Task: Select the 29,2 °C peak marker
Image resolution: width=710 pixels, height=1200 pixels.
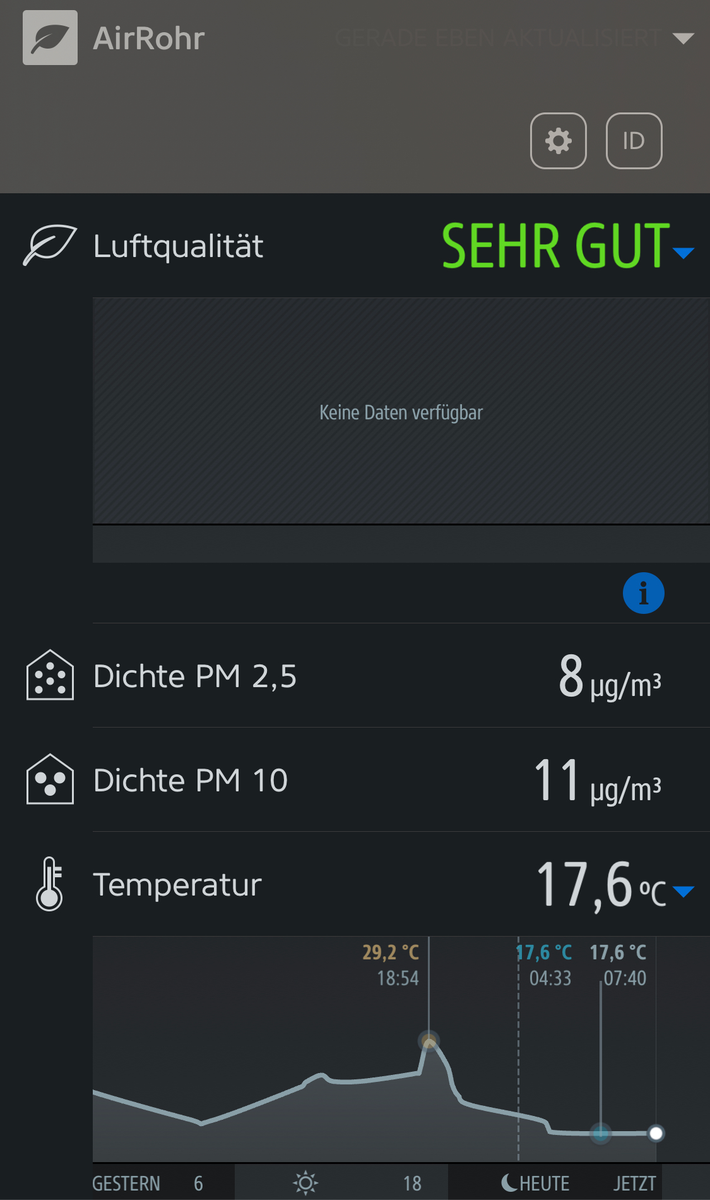Action: [429, 1042]
